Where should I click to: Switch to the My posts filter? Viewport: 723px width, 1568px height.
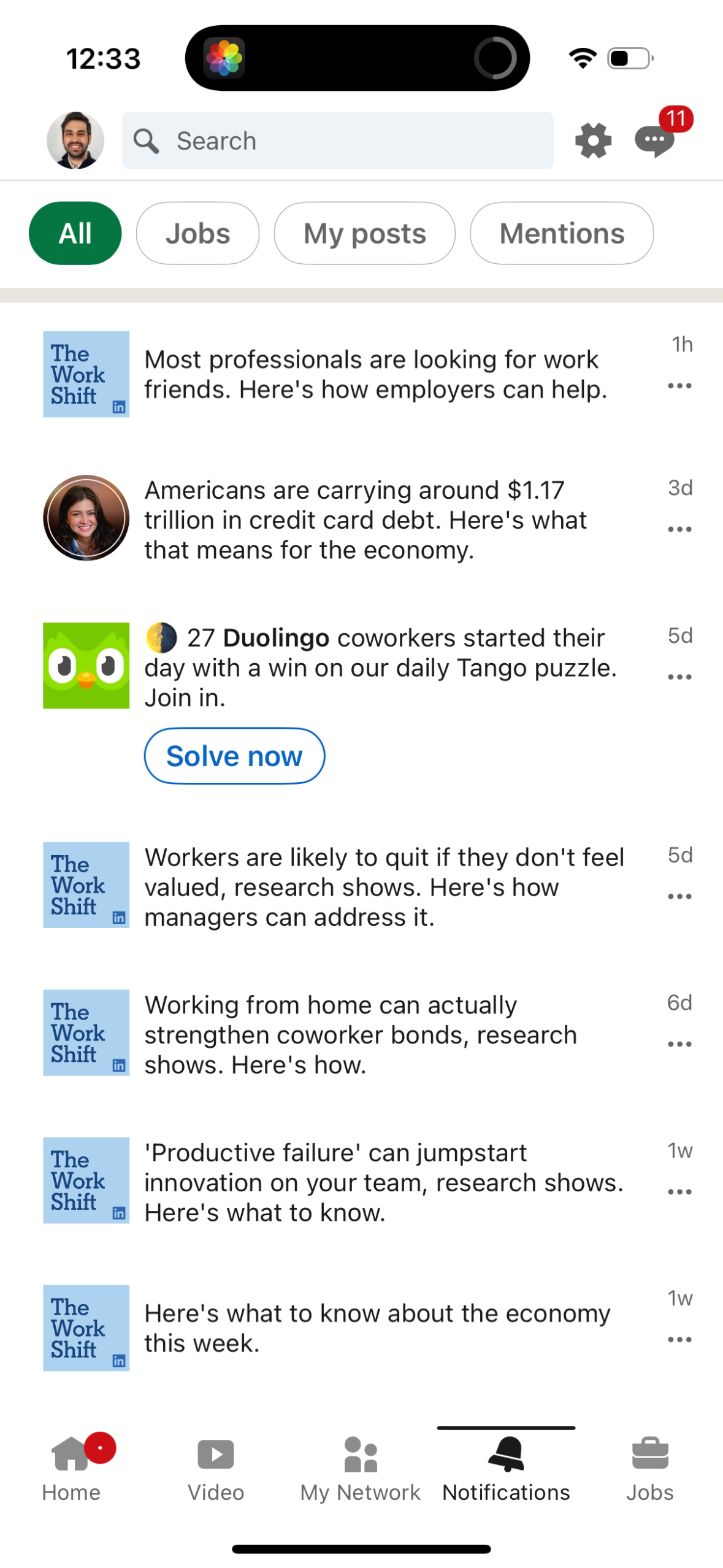(x=364, y=233)
